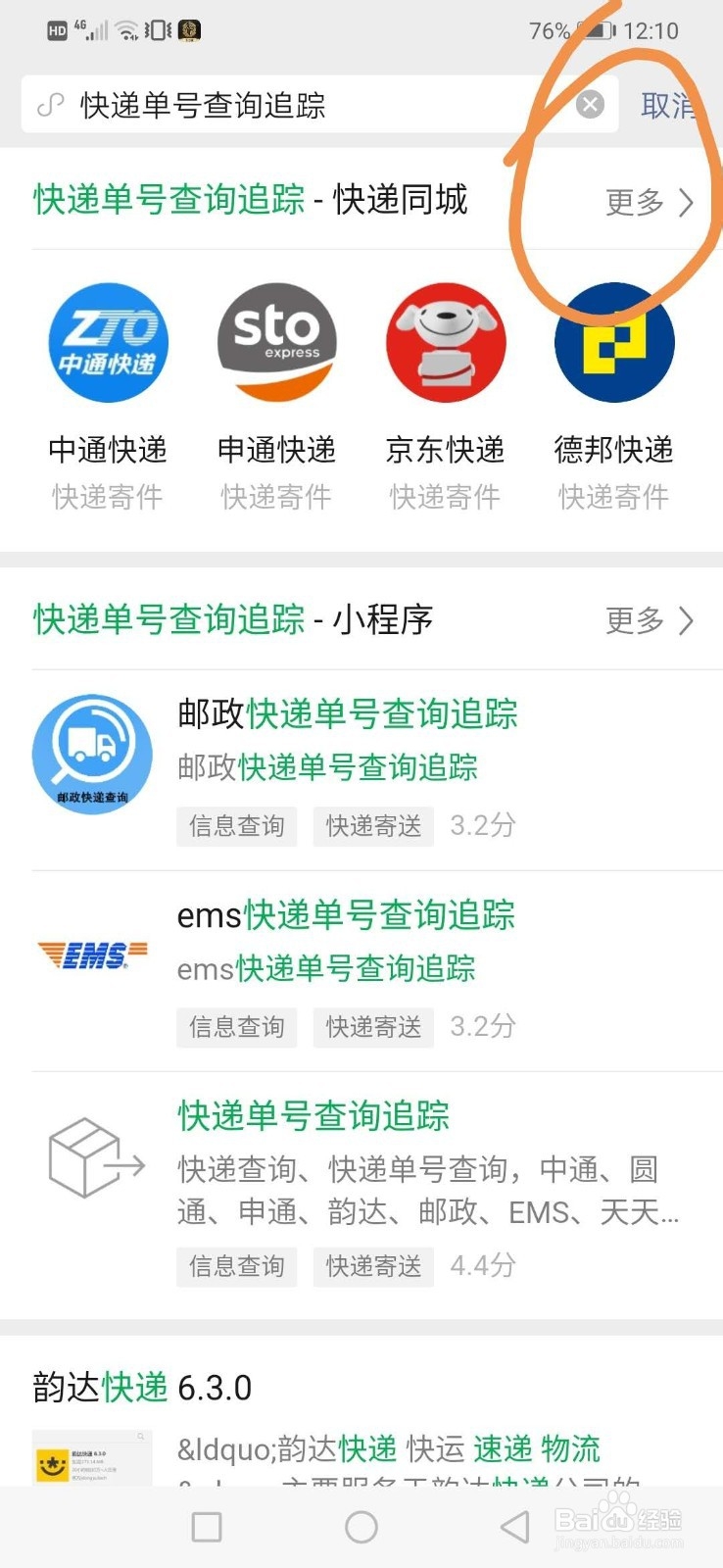Select the 信息查询 tag under 邮政快递单号查询追踪

[x=236, y=826]
